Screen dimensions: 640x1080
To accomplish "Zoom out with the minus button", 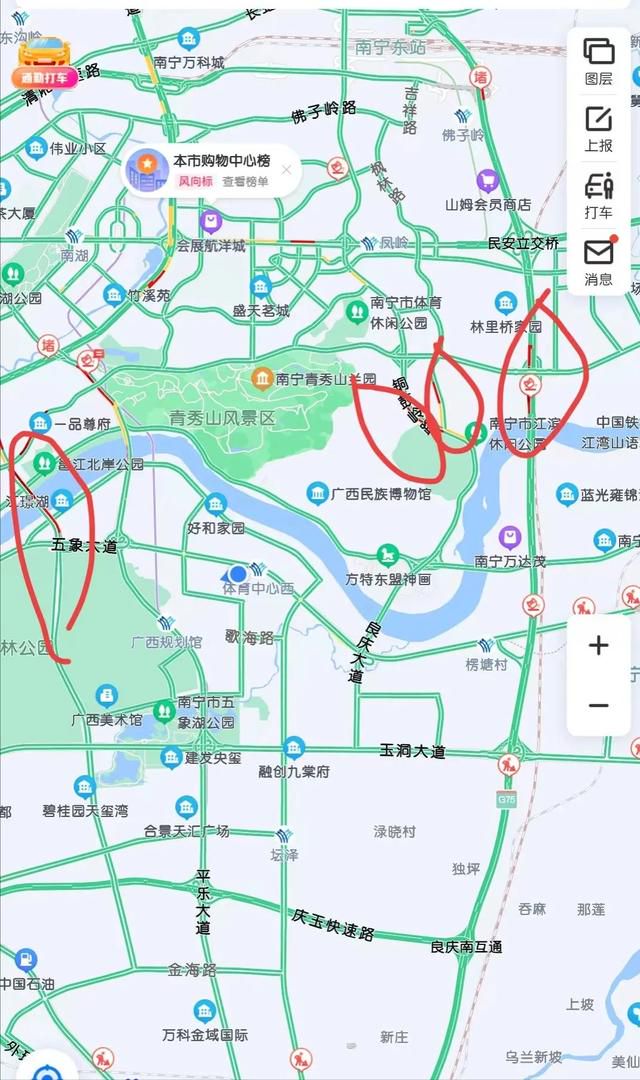I will (599, 705).
